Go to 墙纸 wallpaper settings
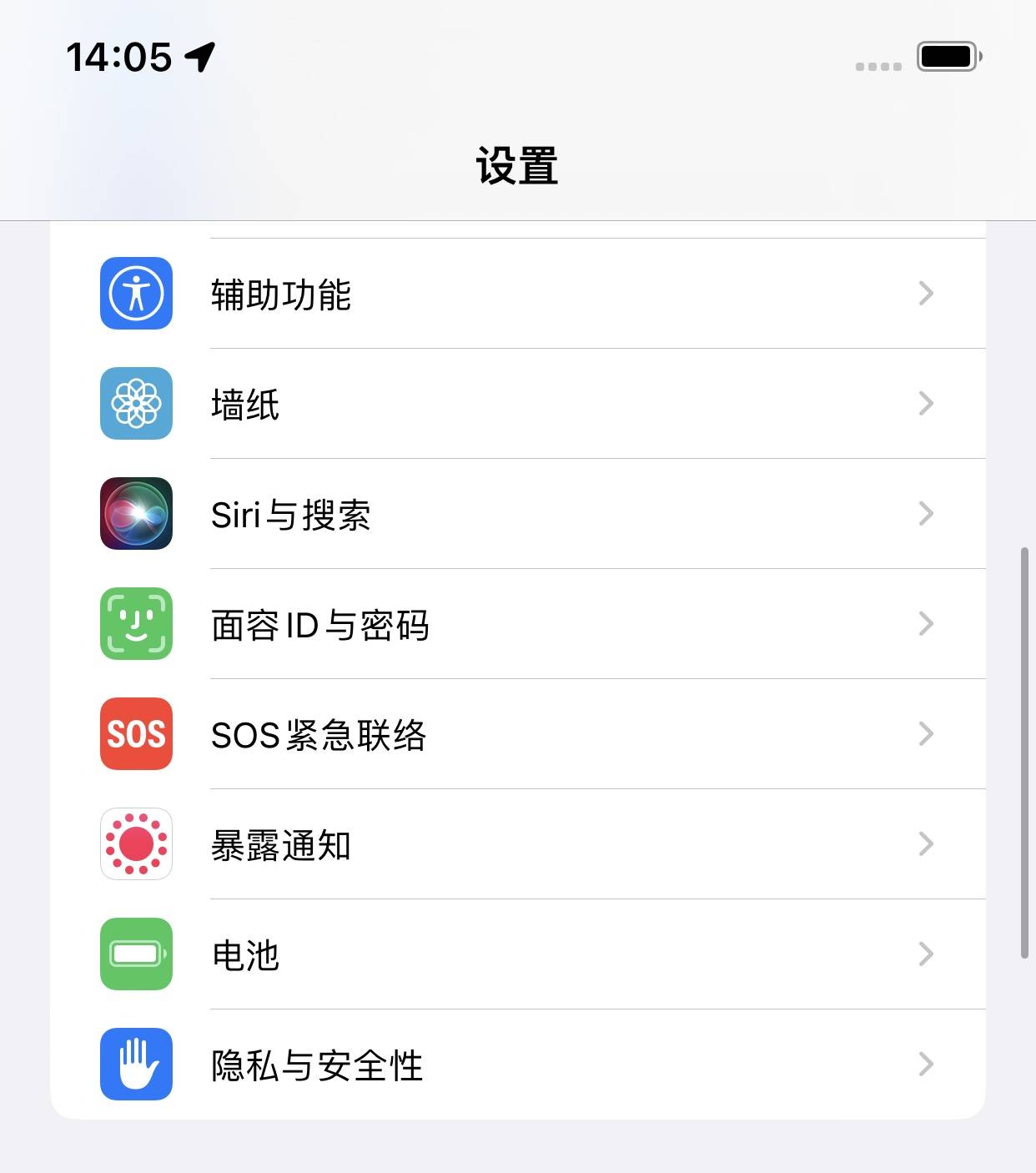This screenshot has width=1036, height=1173. pos(517,404)
